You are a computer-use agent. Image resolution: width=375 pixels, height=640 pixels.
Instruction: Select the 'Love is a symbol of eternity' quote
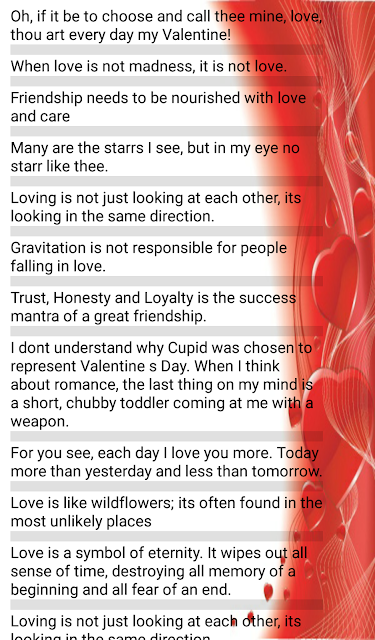[x=166, y=571]
